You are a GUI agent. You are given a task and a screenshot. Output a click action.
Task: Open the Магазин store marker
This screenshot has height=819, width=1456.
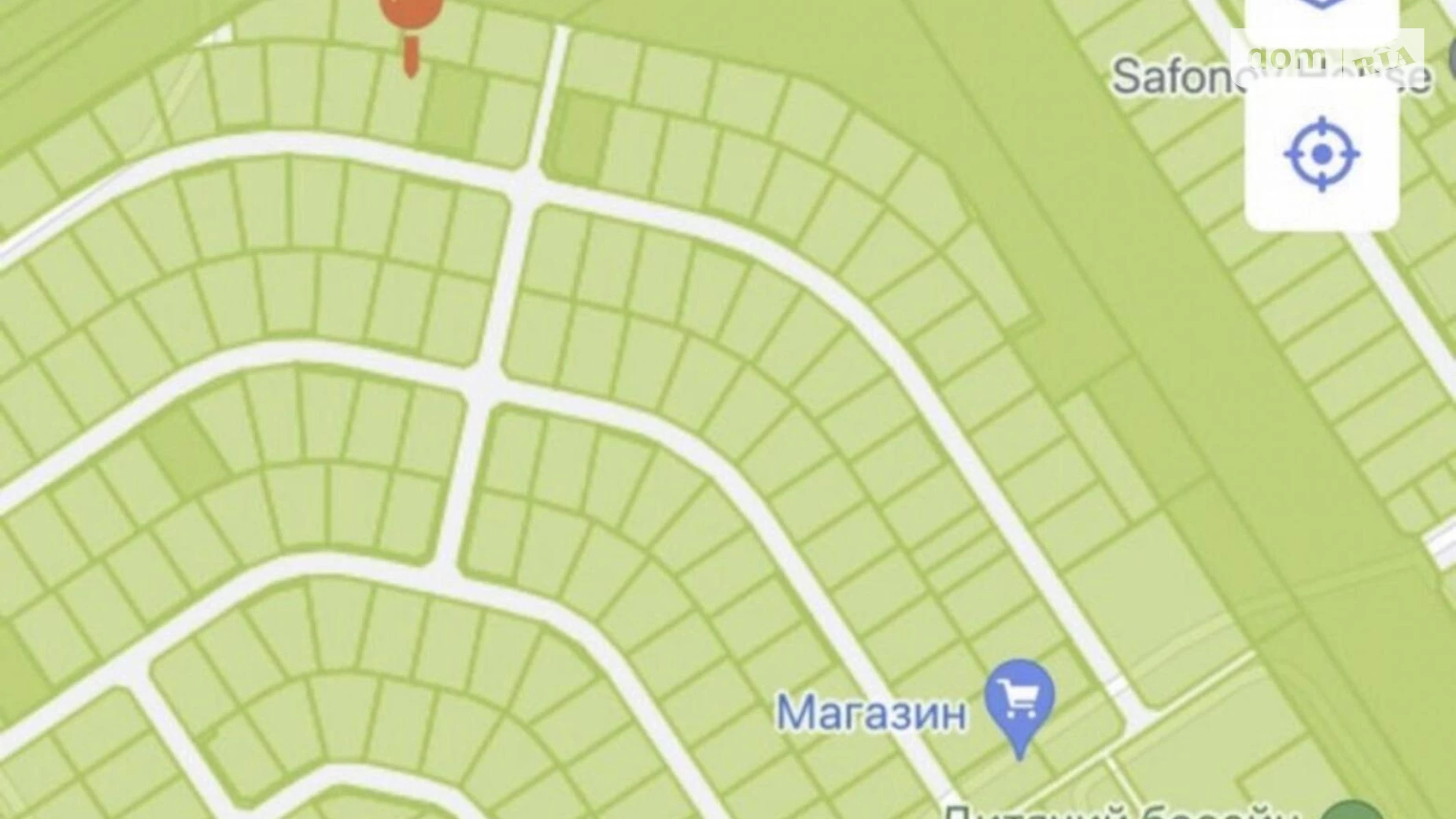[x=1019, y=699]
